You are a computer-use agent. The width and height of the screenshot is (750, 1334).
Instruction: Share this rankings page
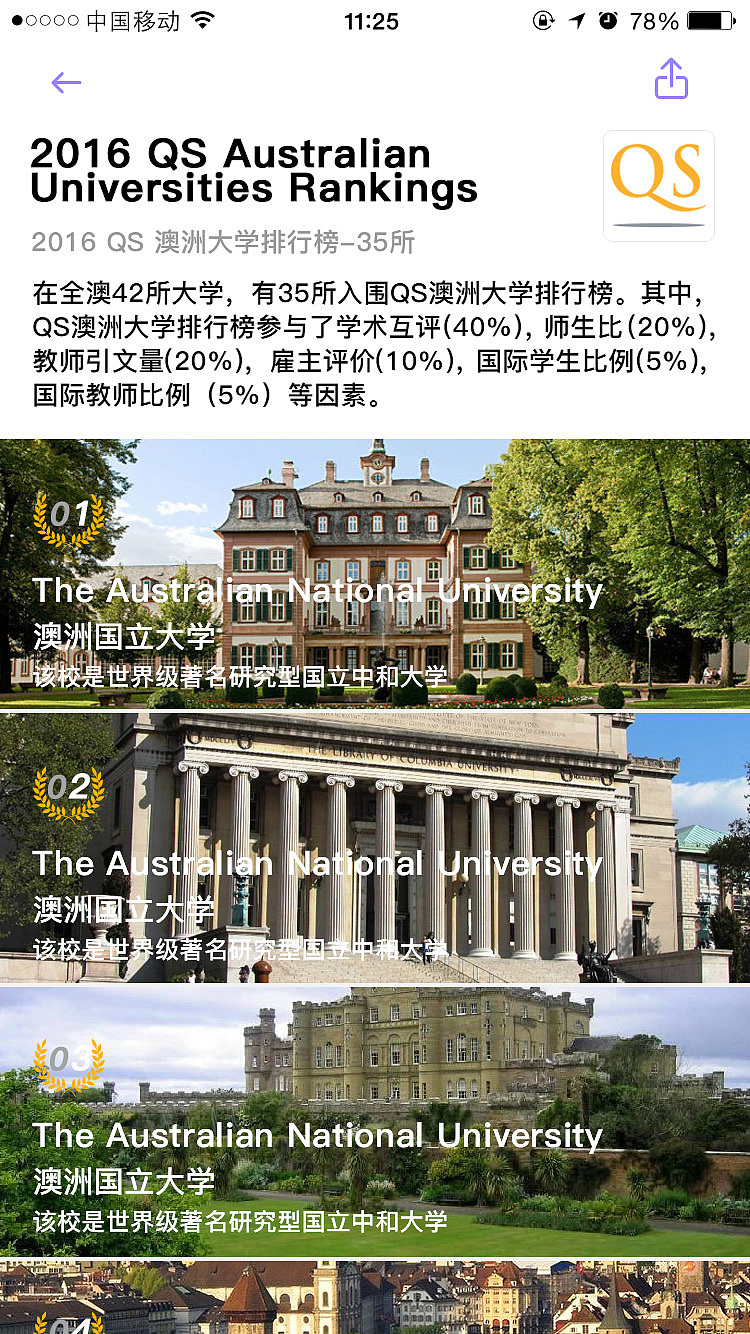pyautogui.click(x=671, y=79)
